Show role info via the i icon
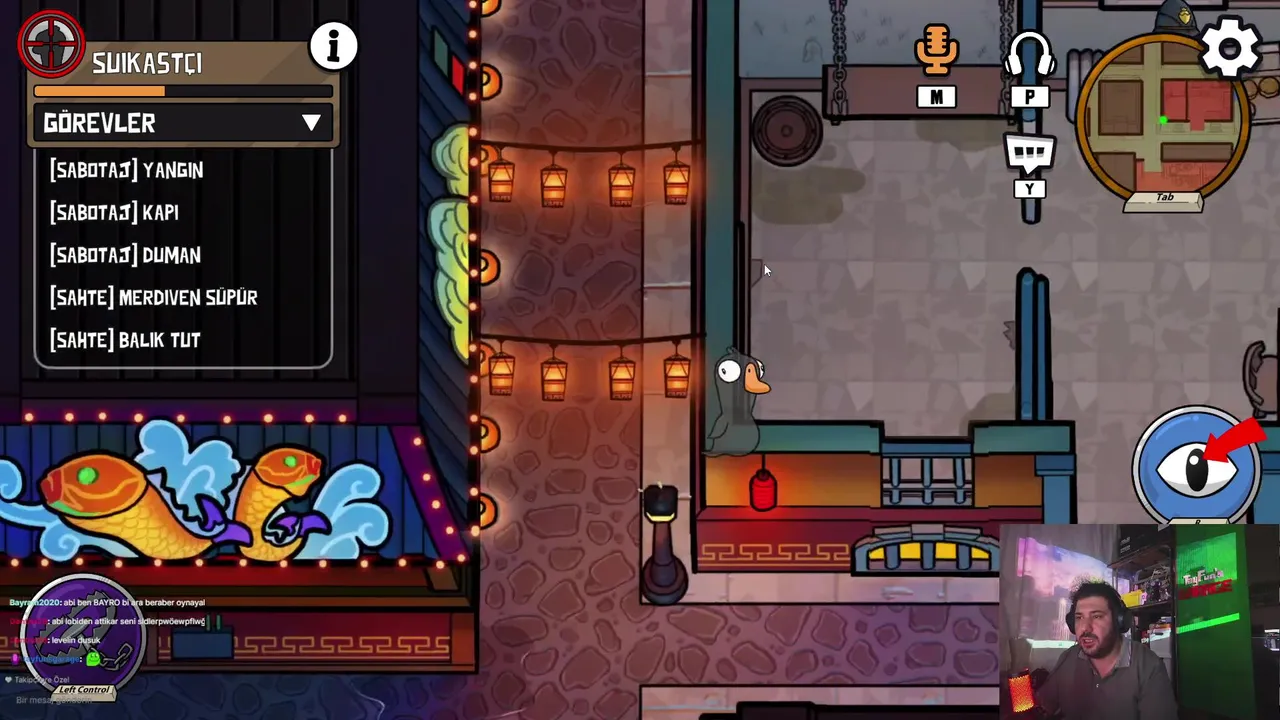 point(333,46)
